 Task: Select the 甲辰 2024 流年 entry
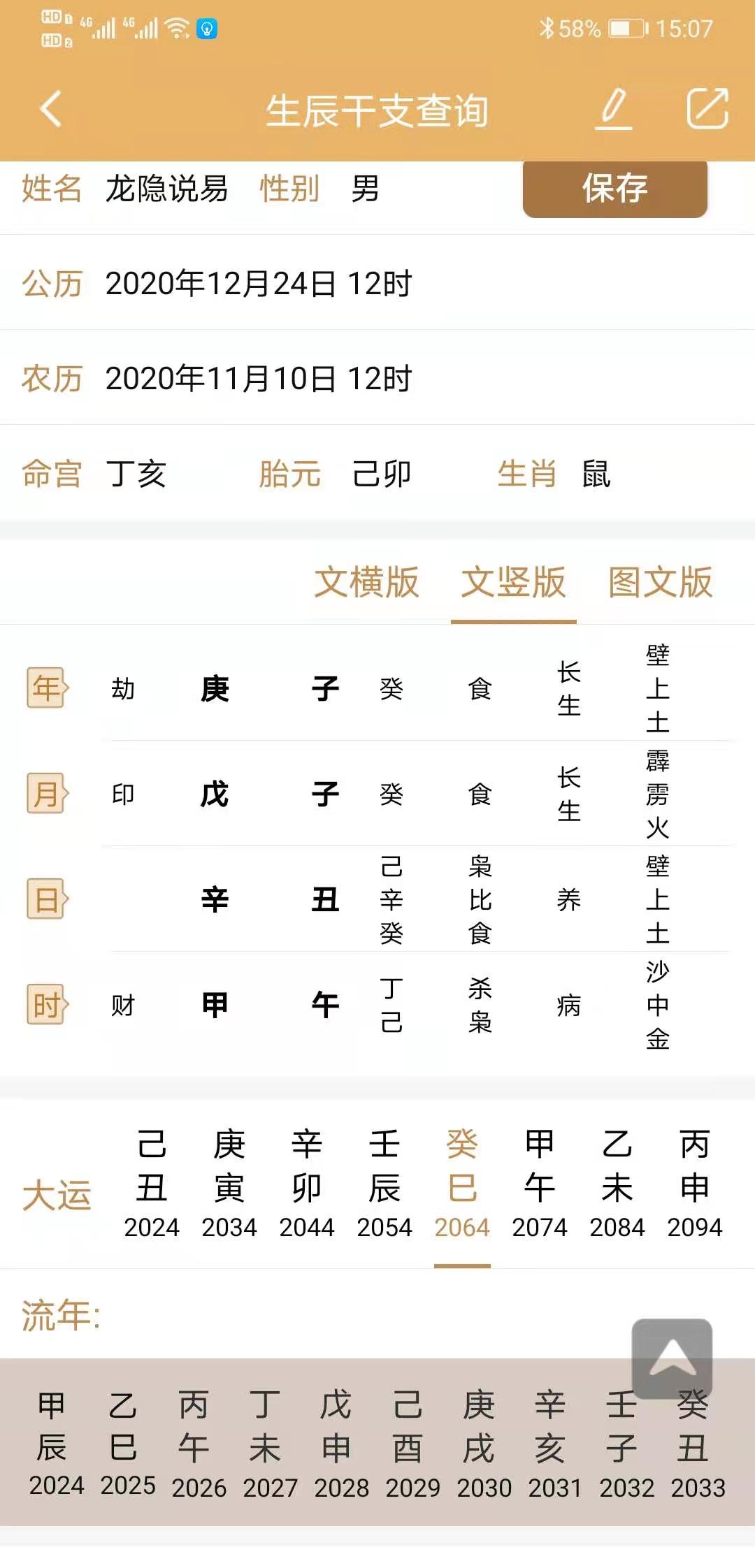pyautogui.click(x=56, y=1443)
